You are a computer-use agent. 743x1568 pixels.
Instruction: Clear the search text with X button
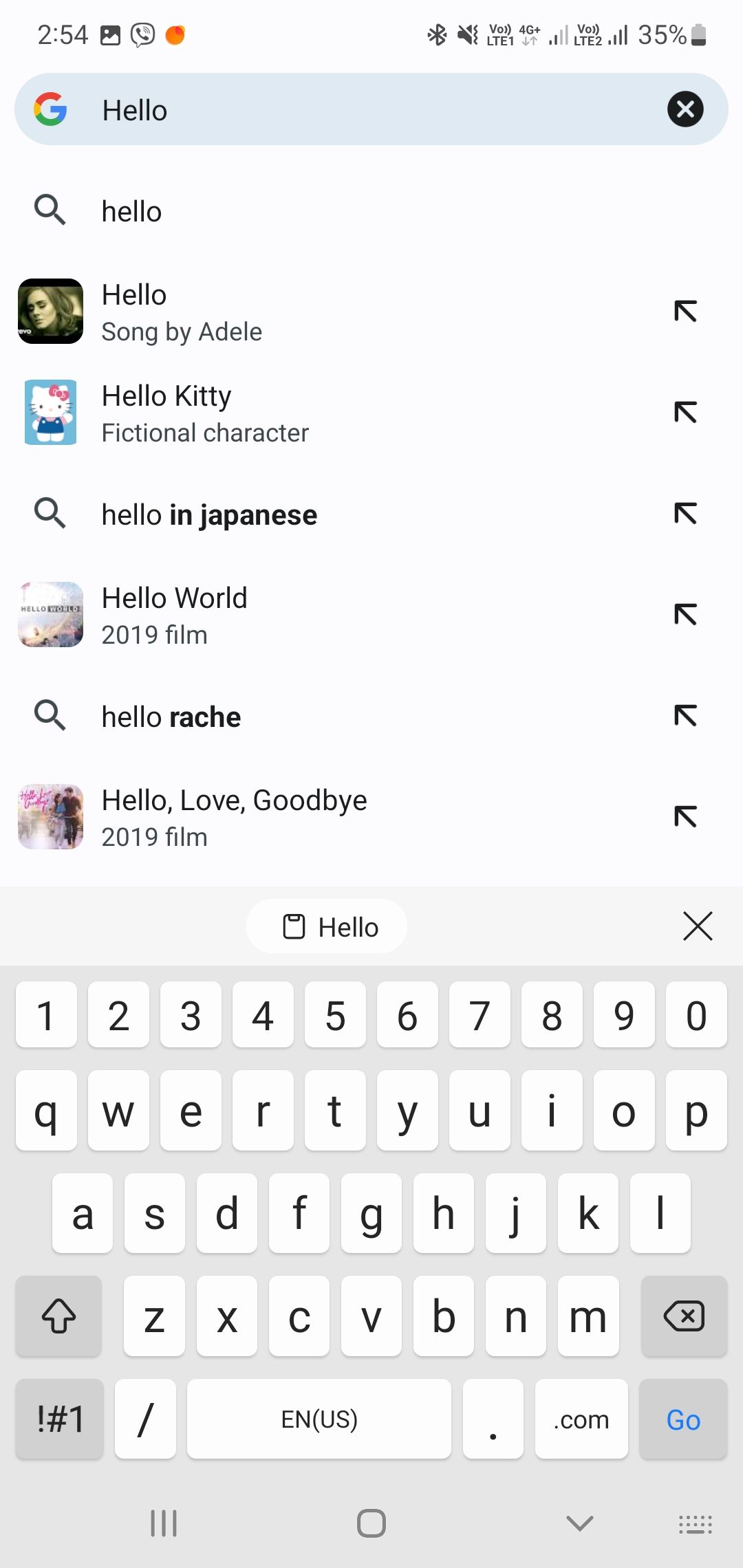685,109
